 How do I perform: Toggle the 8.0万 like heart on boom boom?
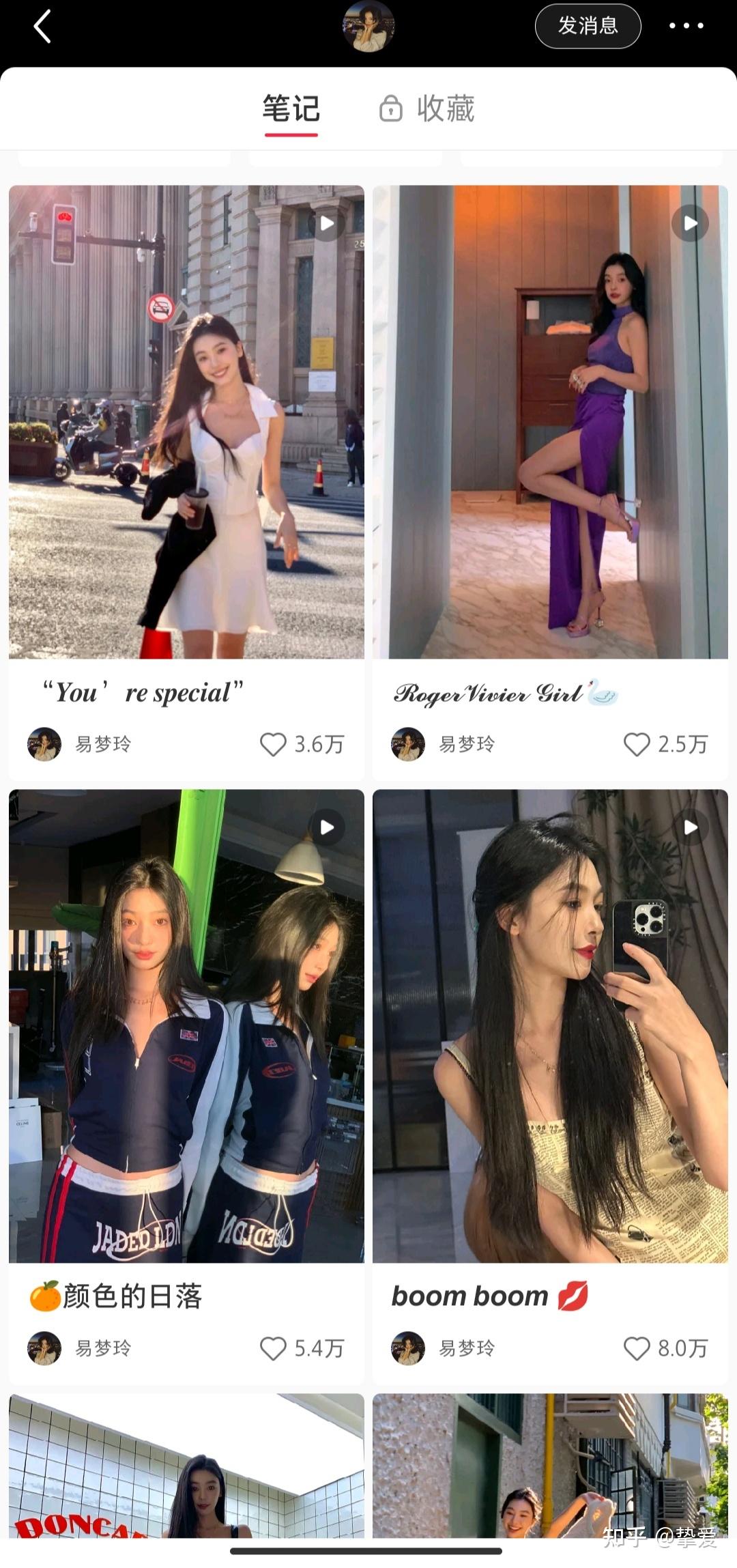[x=638, y=1348]
